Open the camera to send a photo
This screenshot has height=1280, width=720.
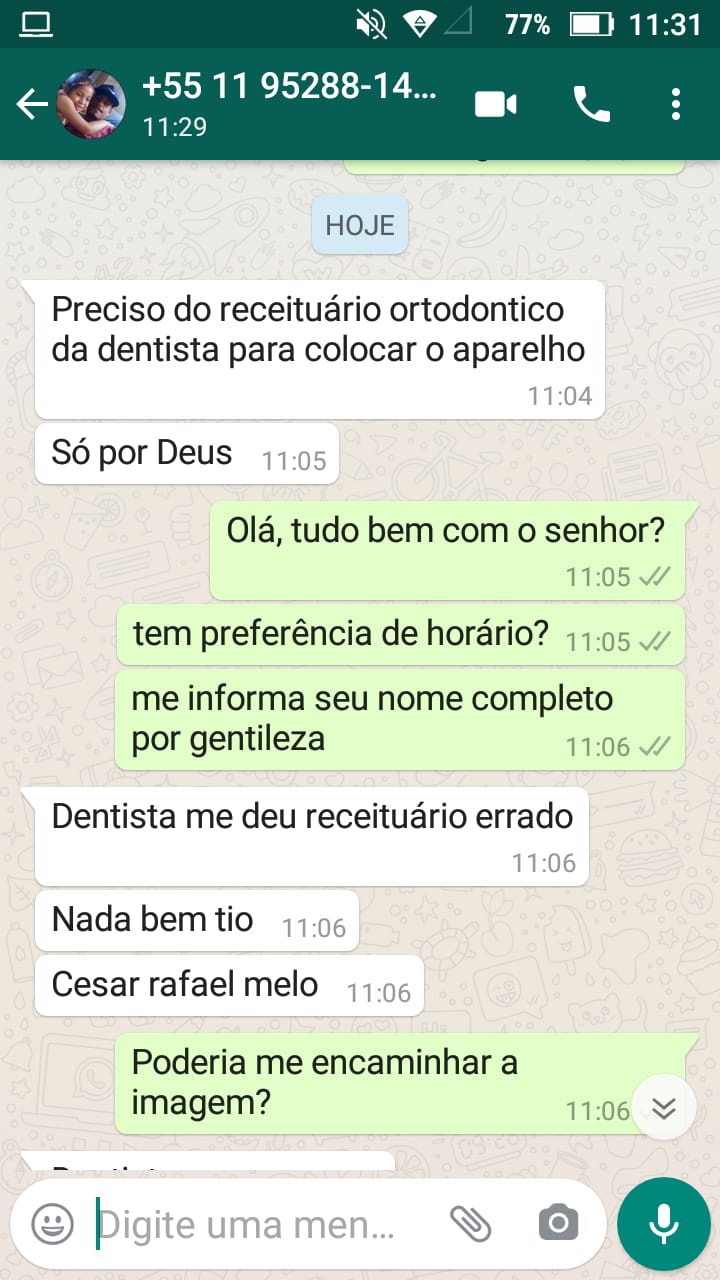558,1223
